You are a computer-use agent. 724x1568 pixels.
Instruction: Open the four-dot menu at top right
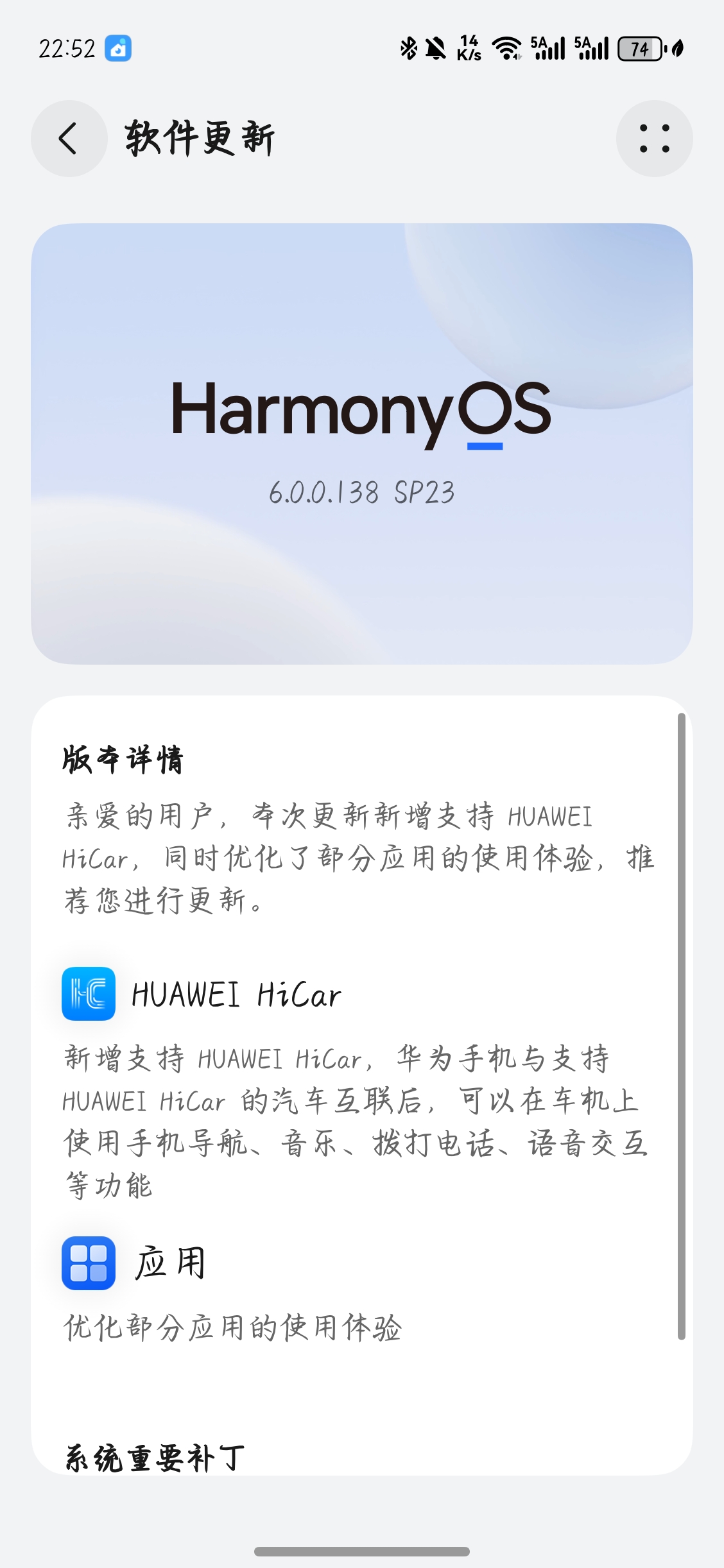655,139
